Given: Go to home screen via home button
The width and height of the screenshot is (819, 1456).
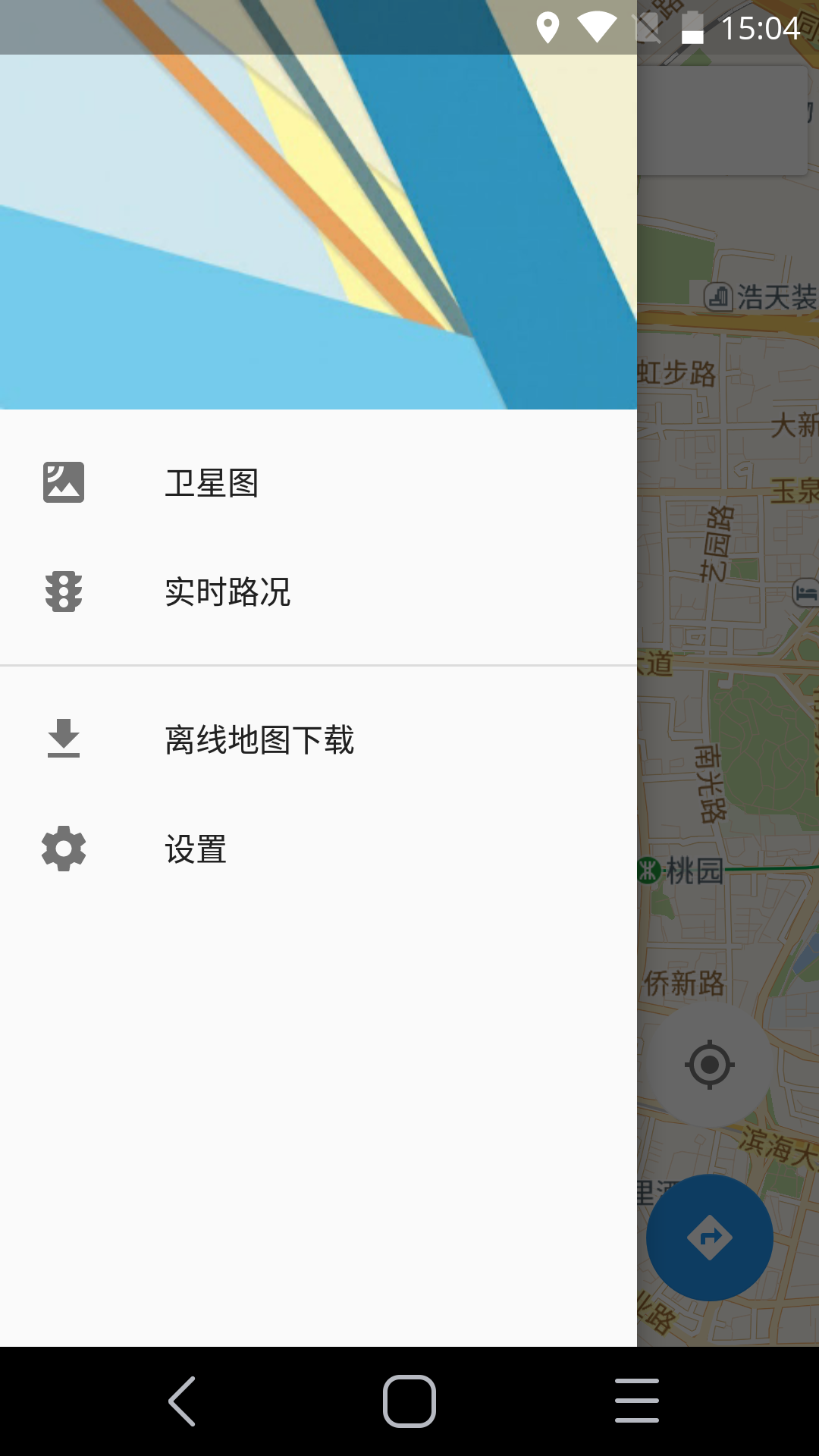Looking at the screenshot, I should (409, 1401).
